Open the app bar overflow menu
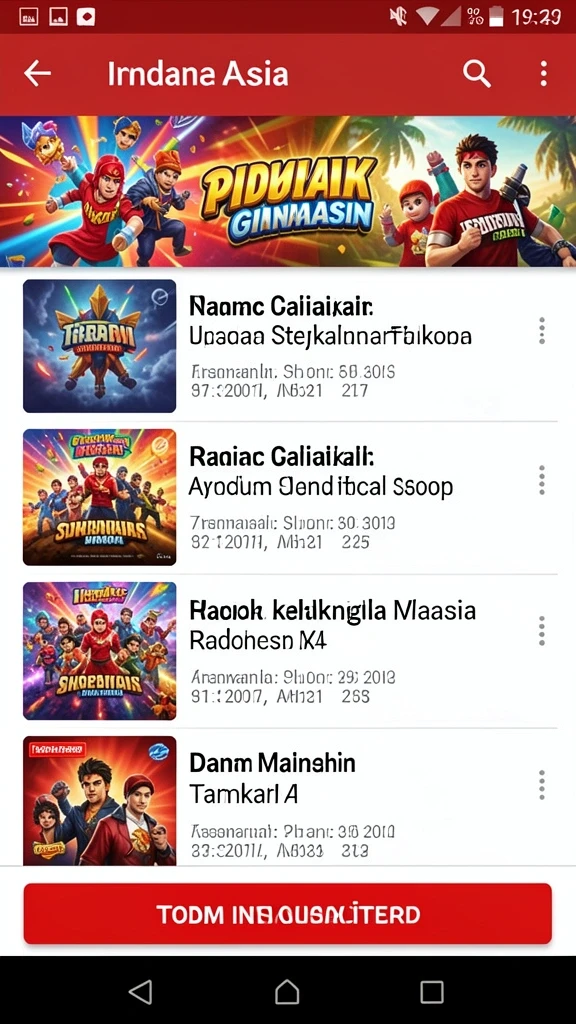This screenshot has height=1024, width=576. [x=543, y=74]
